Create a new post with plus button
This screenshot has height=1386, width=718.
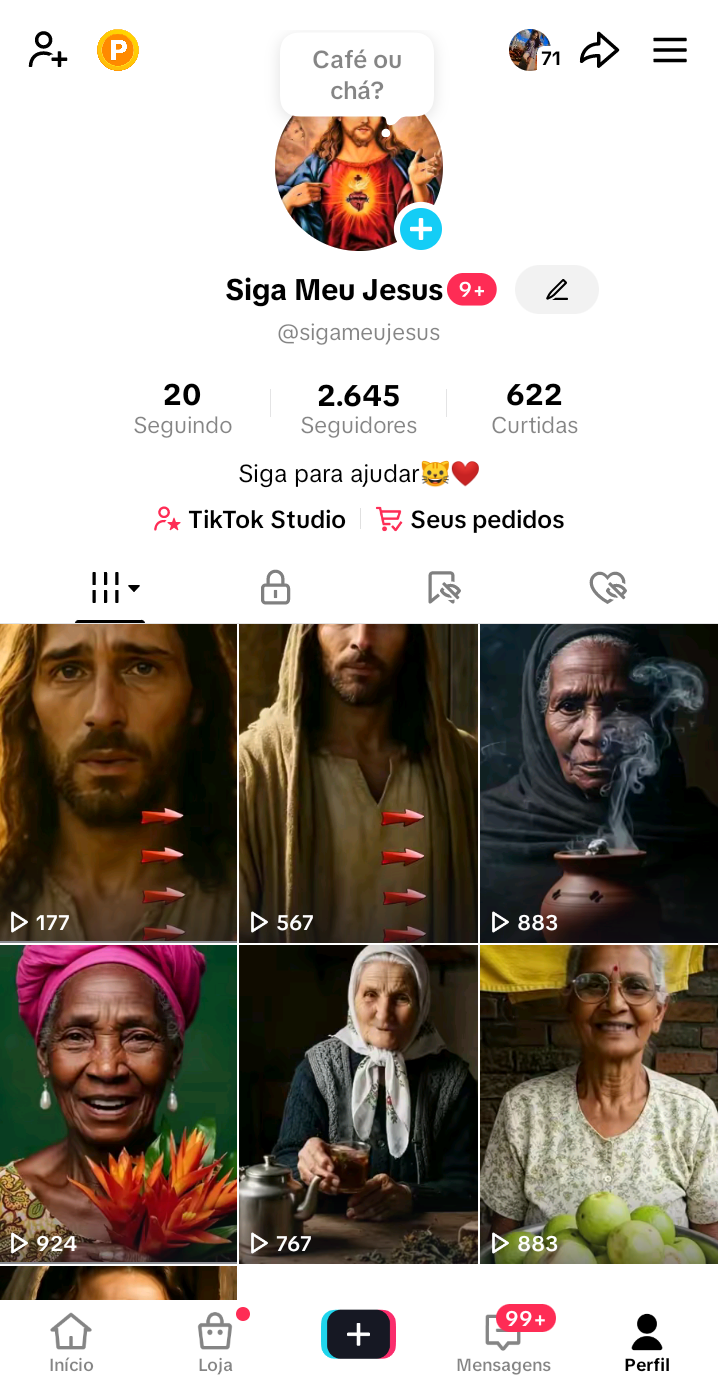click(358, 1334)
